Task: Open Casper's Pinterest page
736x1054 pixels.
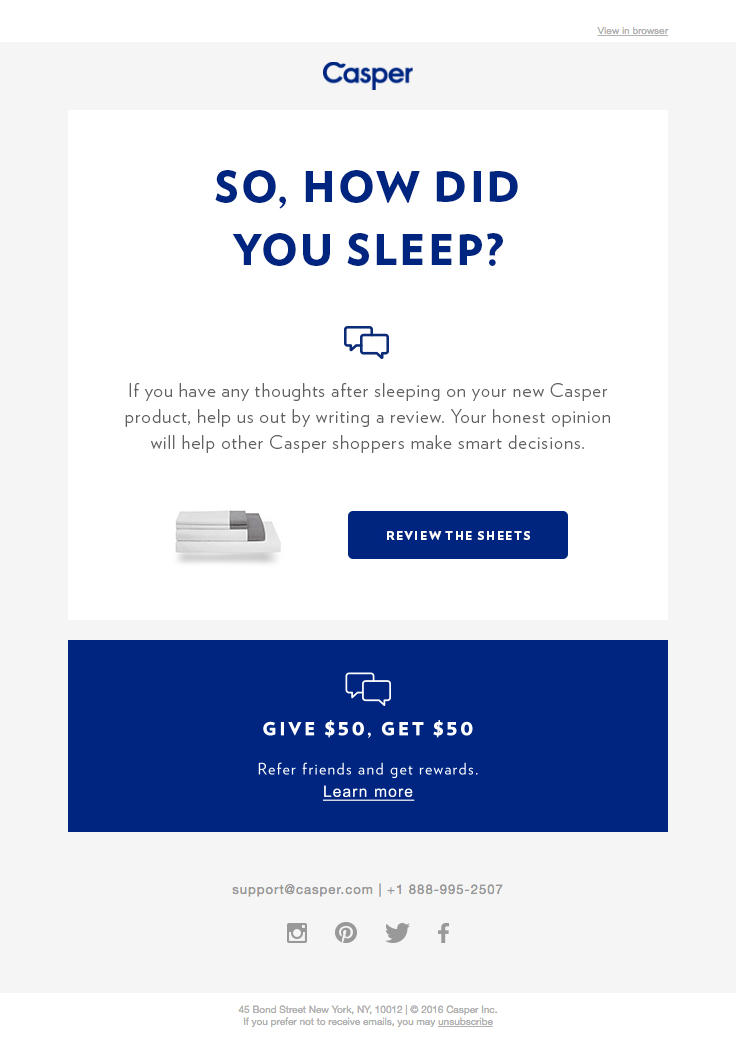Action: (346, 933)
